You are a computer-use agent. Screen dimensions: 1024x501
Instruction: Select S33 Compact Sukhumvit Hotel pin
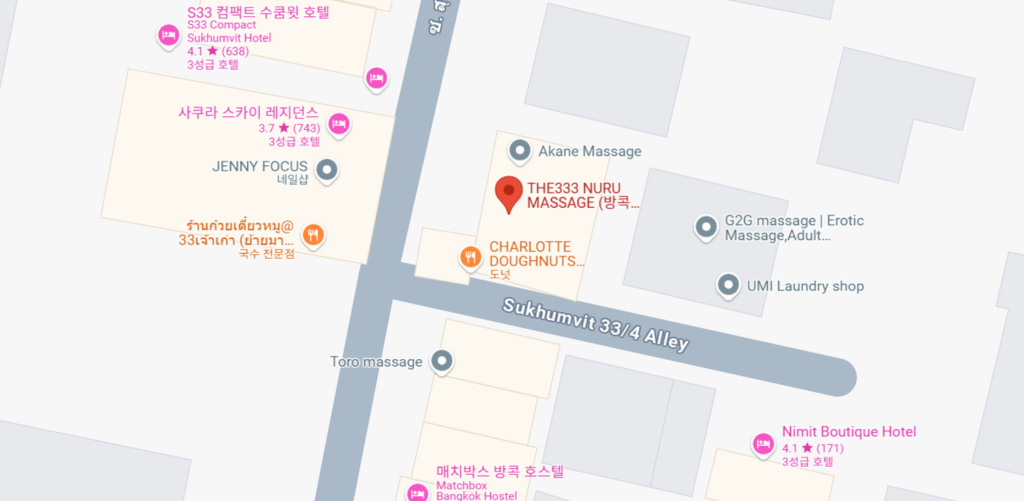(168, 36)
